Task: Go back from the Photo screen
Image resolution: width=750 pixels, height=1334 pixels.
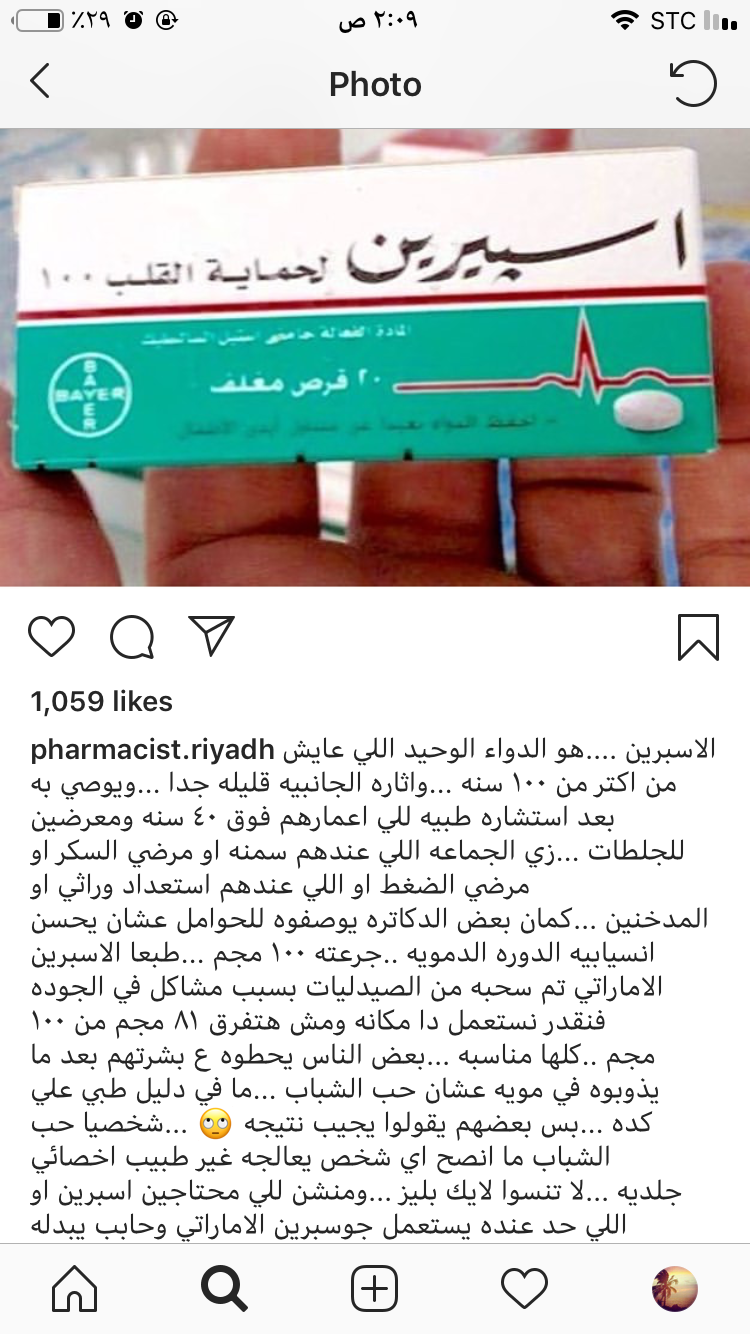Action: [40, 82]
